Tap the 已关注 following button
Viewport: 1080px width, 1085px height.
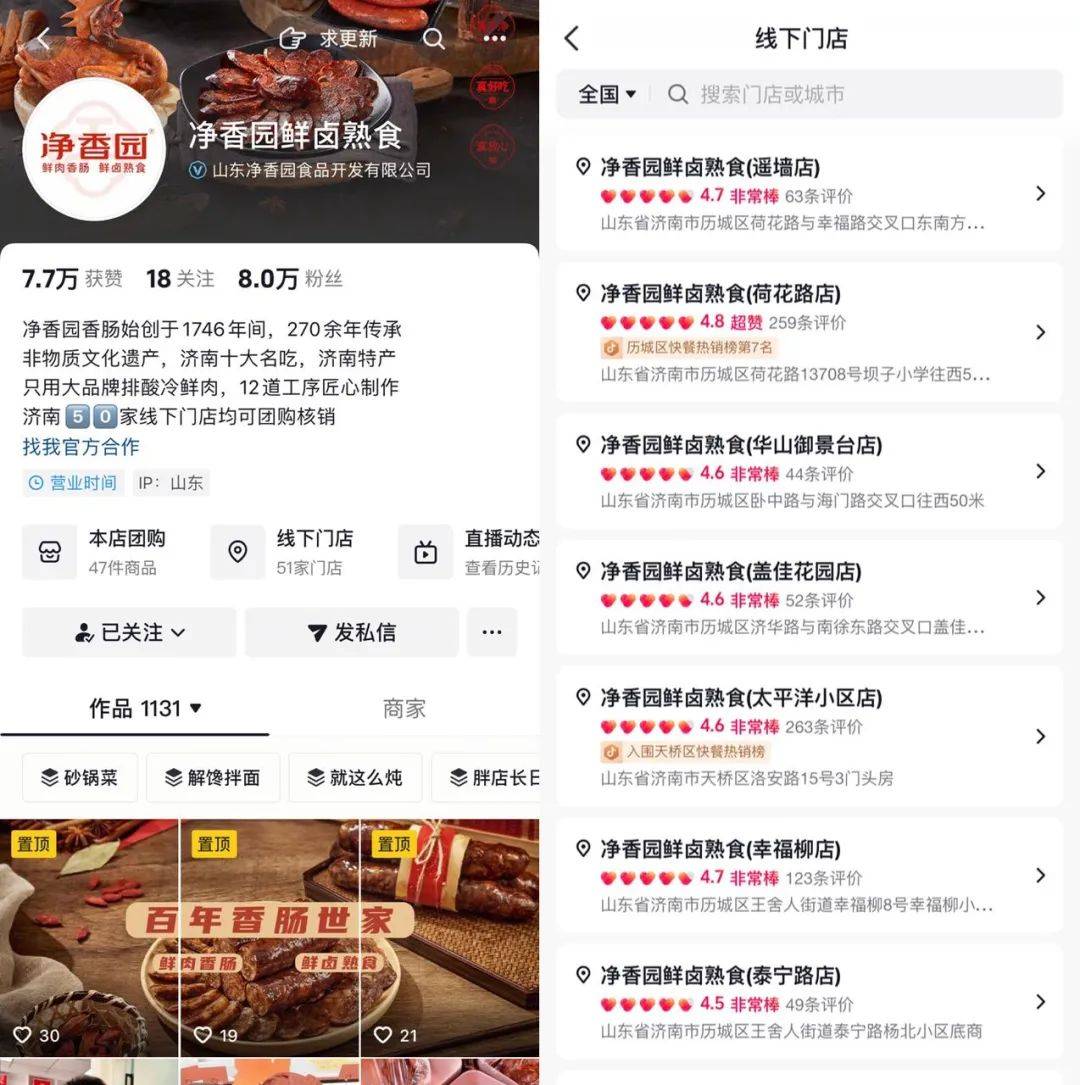pos(130,633)
